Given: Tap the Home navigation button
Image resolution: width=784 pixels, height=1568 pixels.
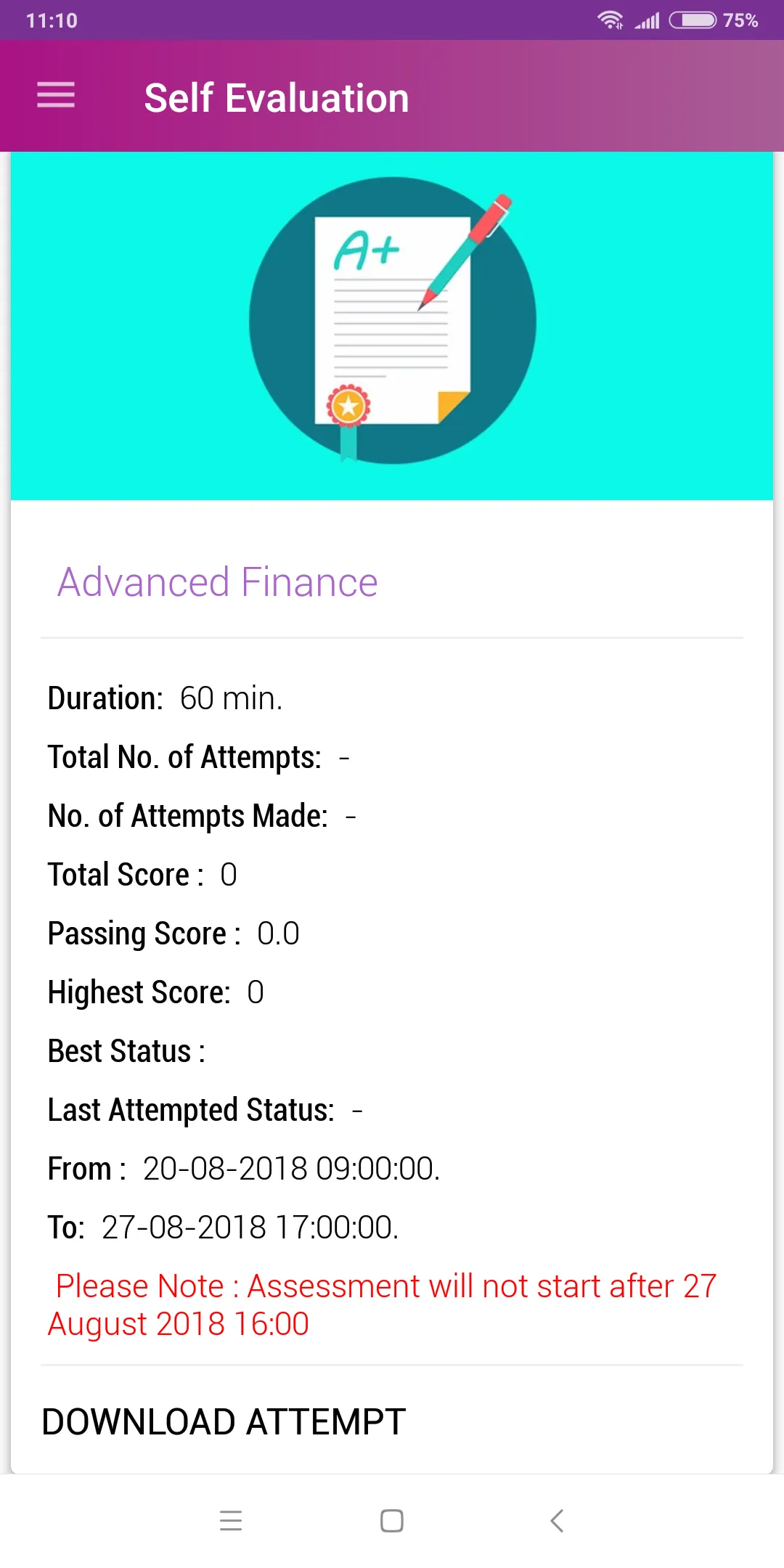Looking at the screenshot, I should (391, 1522).
